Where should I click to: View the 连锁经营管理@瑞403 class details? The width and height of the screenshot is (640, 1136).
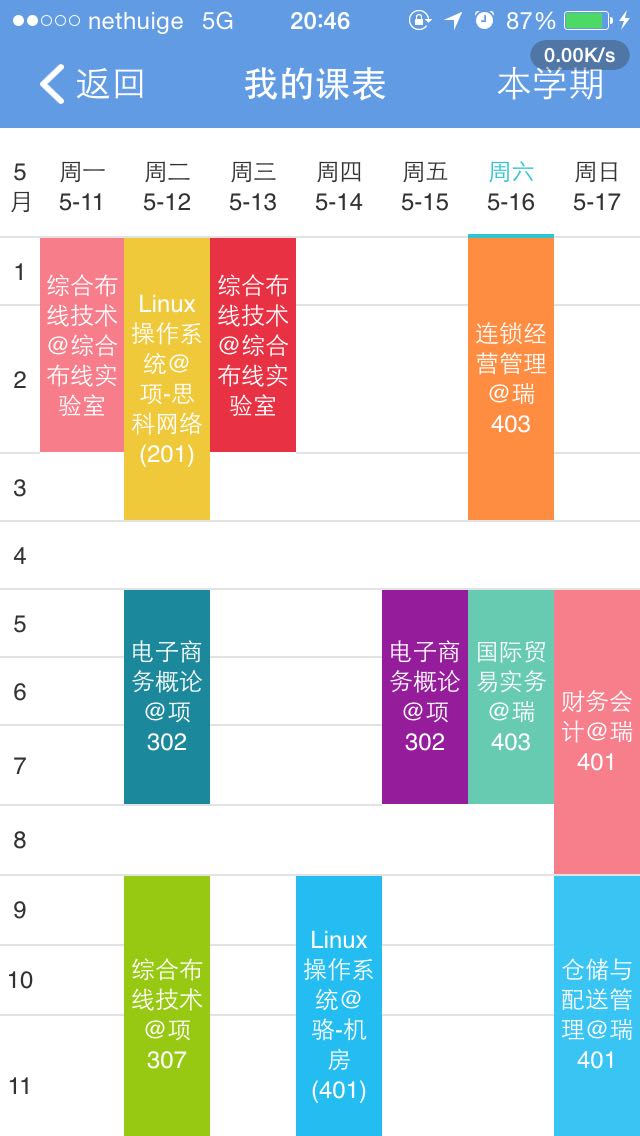point(511,379)
